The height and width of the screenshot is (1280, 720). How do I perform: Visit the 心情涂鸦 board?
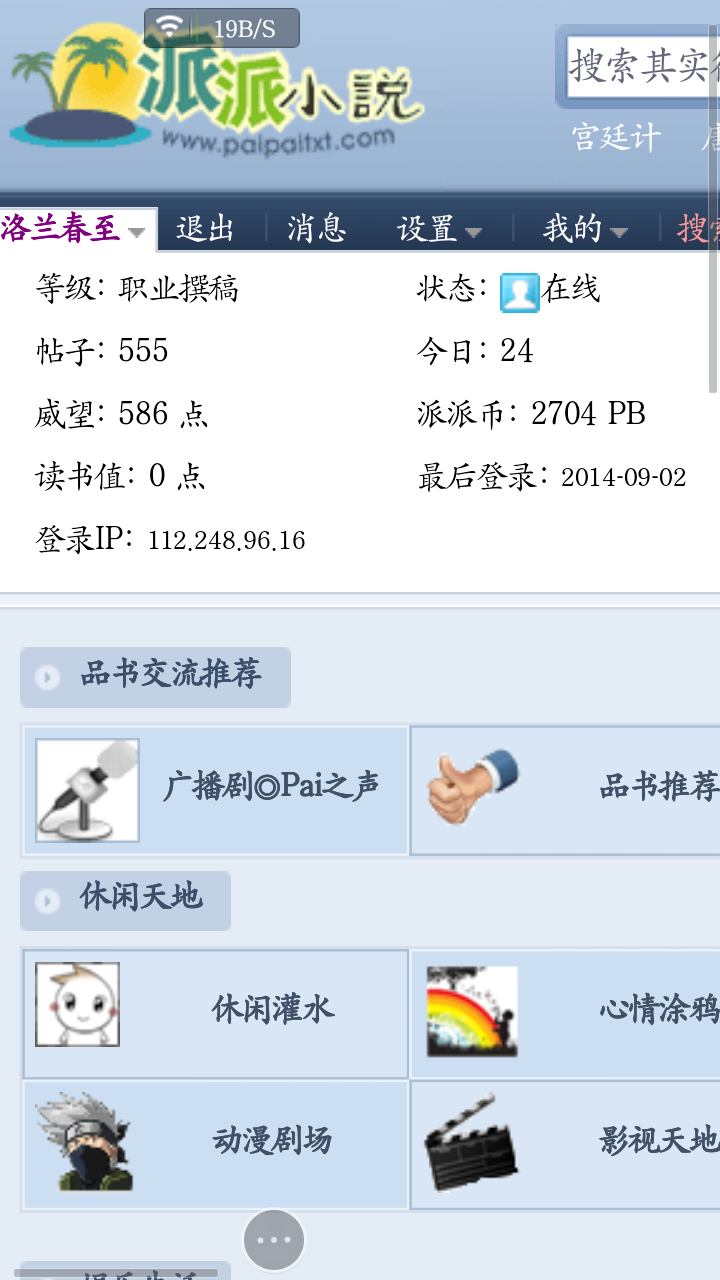coord(566,1013)
